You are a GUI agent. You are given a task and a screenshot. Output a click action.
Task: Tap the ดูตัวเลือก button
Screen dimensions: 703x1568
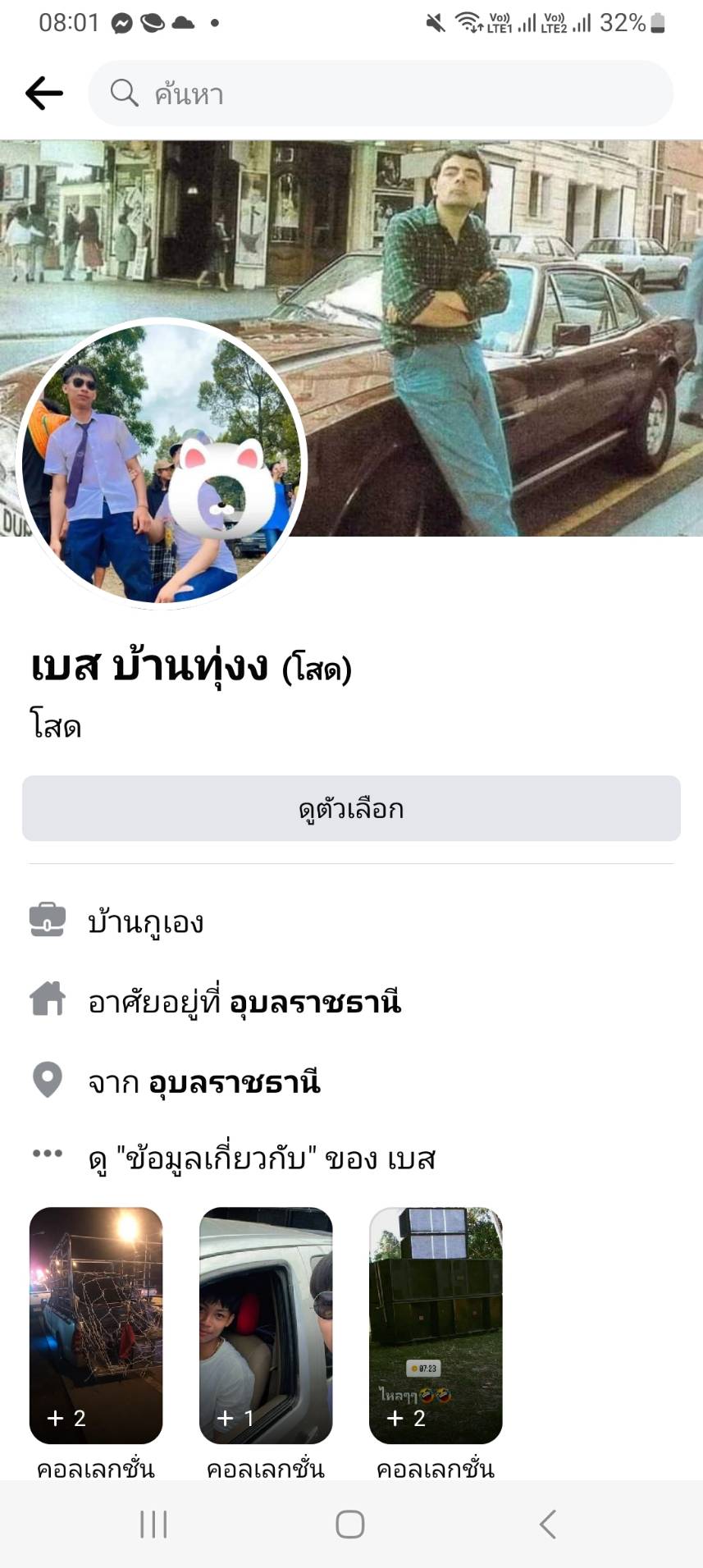pos(351,809)
